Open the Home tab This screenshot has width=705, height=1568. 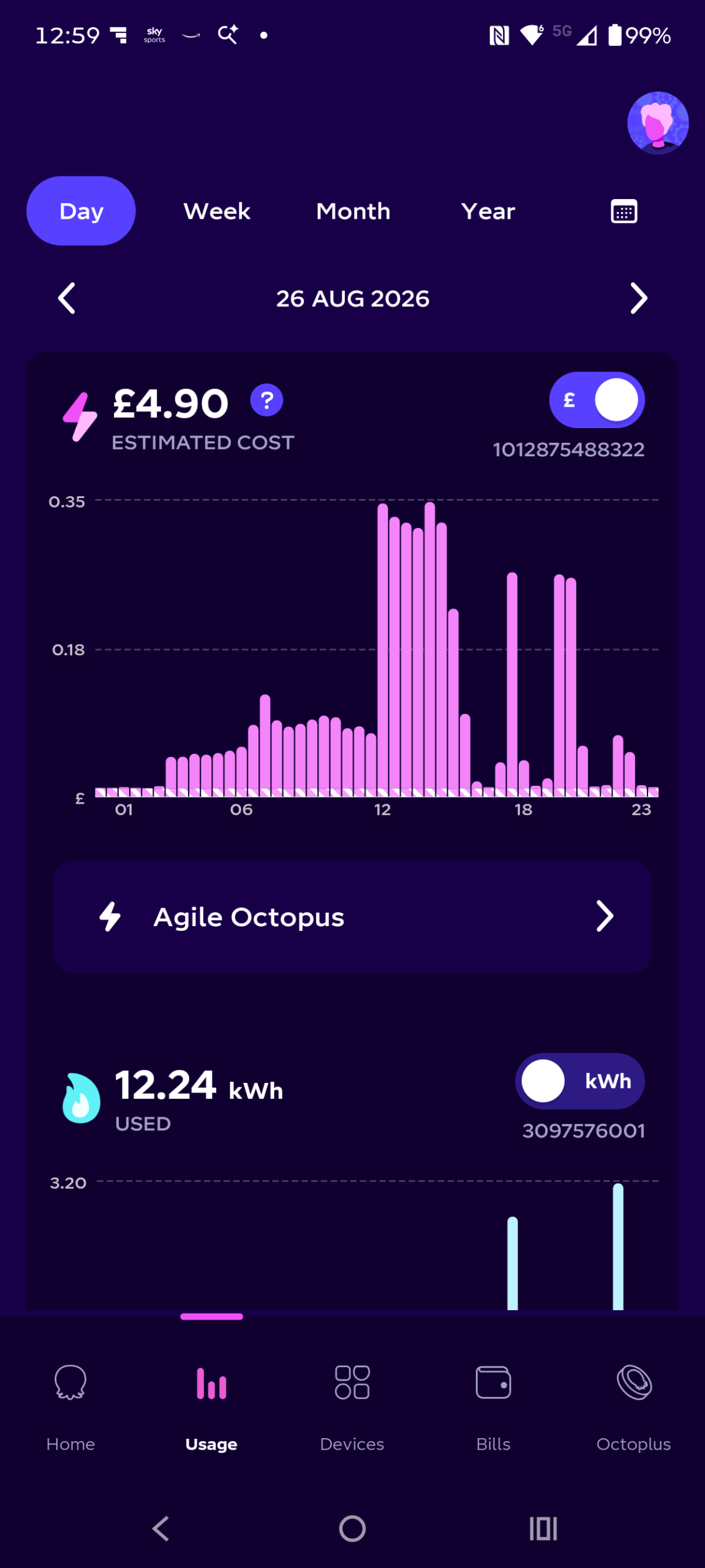pyautogui.click(x=70, y=1407)
